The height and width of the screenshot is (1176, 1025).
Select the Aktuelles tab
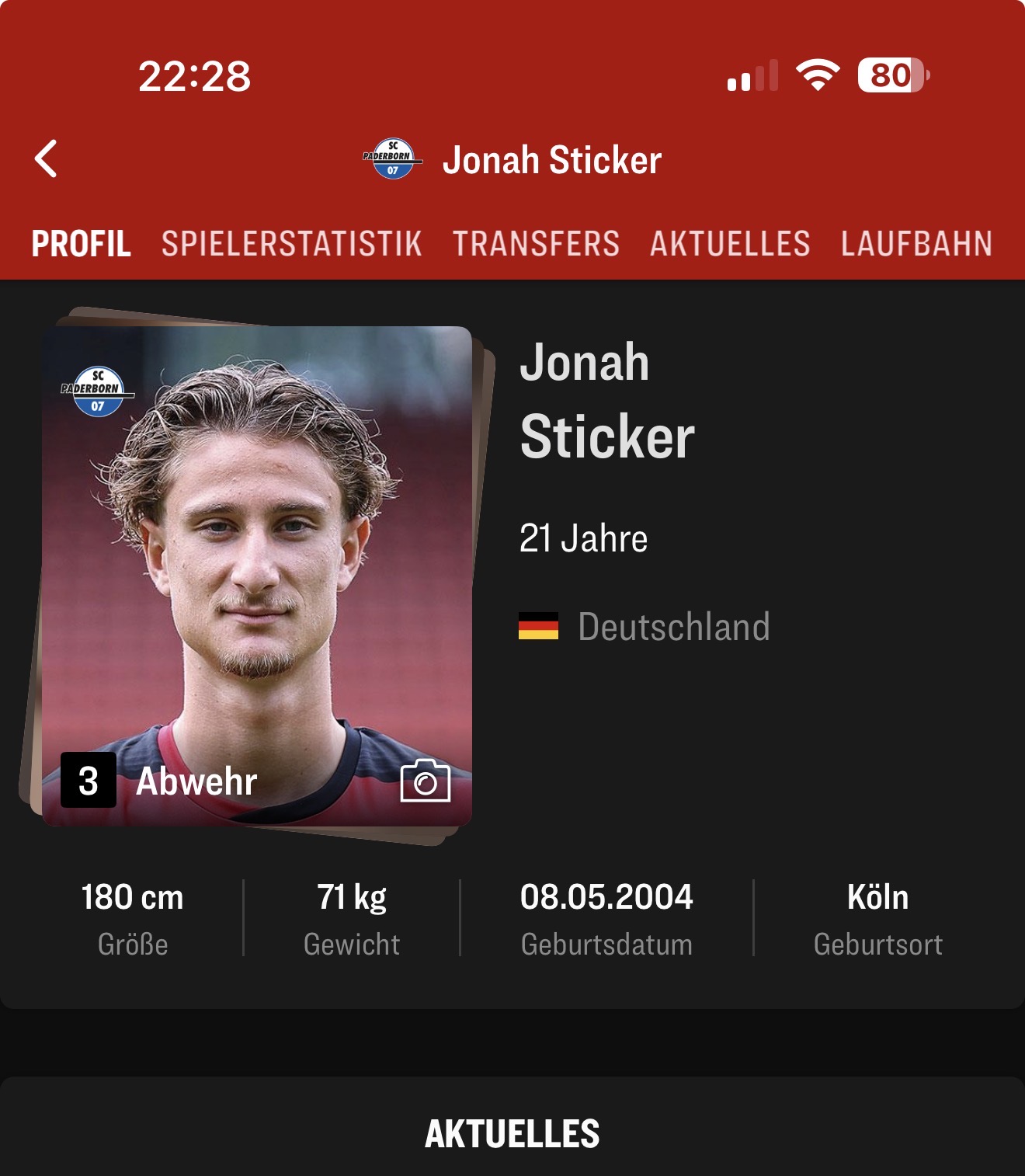730,244
